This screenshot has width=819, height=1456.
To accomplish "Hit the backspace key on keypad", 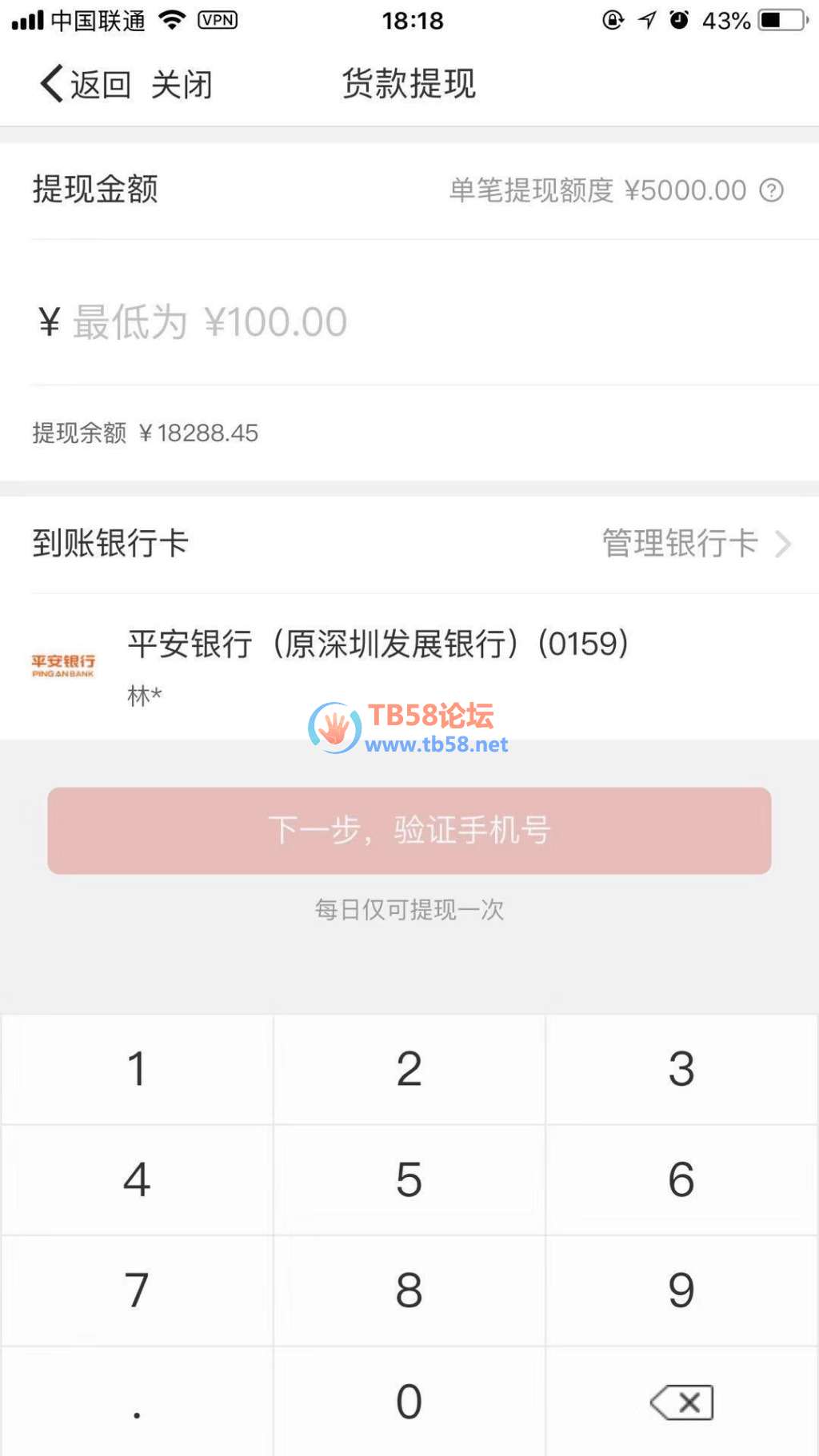I will 681,1401.
